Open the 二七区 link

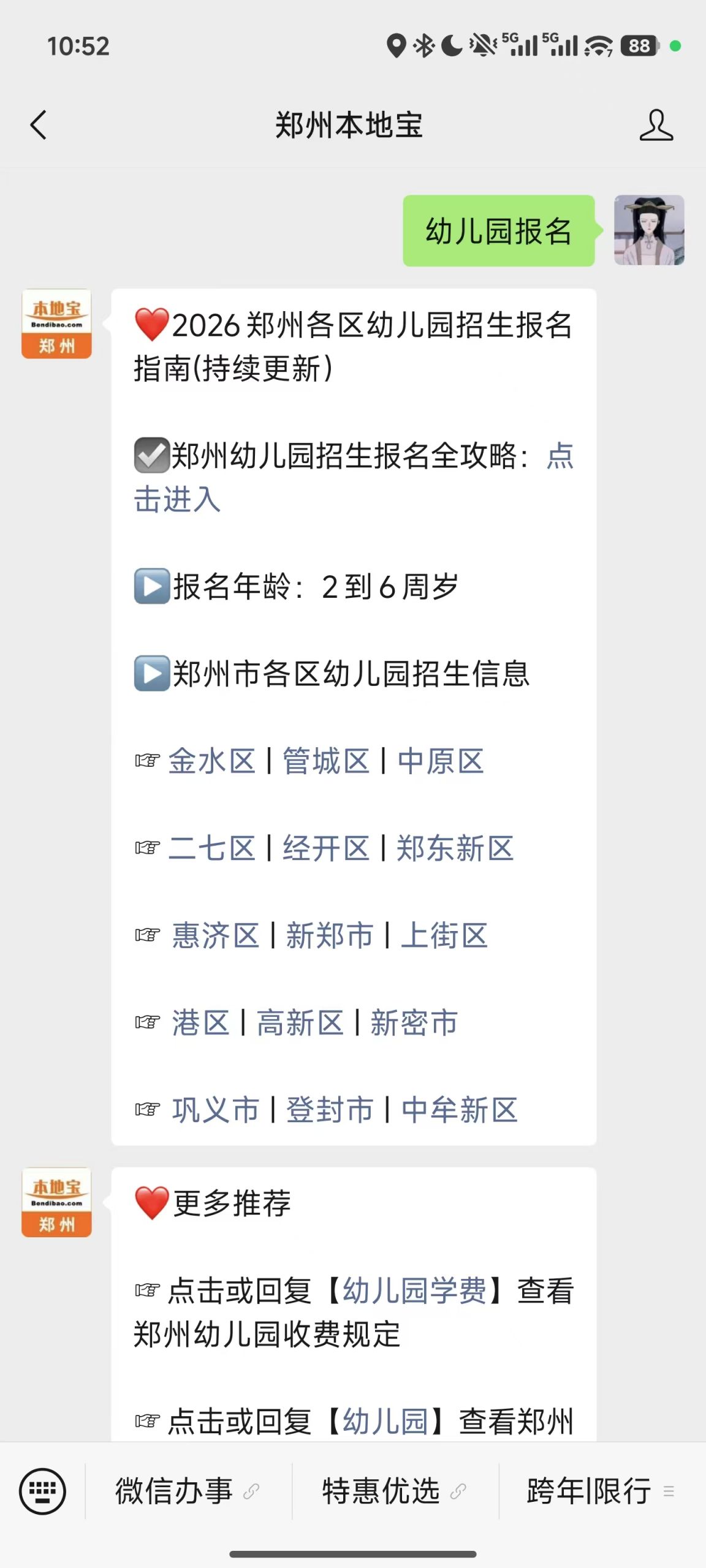tap(212, 848)
